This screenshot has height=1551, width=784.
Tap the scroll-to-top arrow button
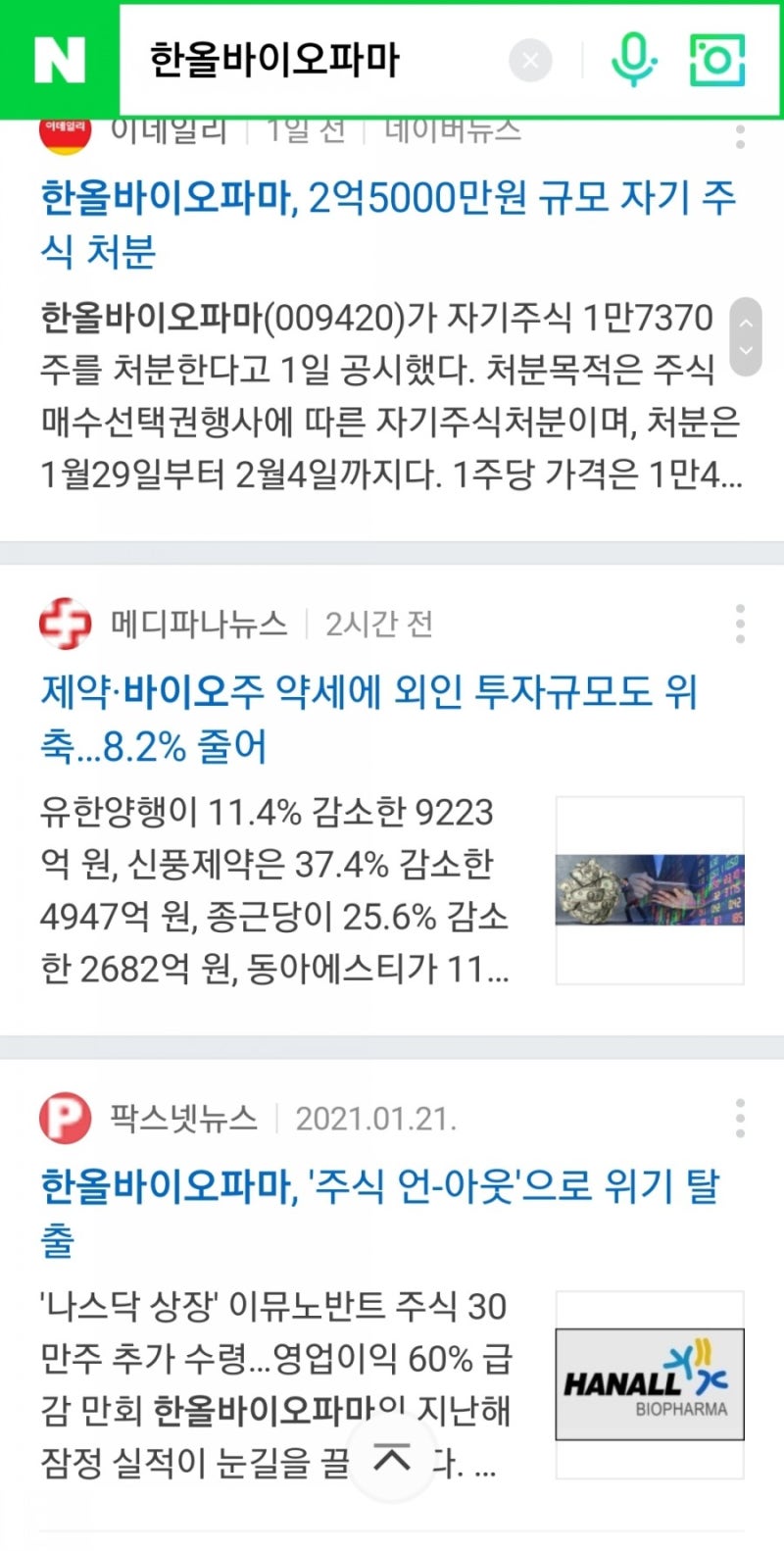click(x=392, y=1458)
